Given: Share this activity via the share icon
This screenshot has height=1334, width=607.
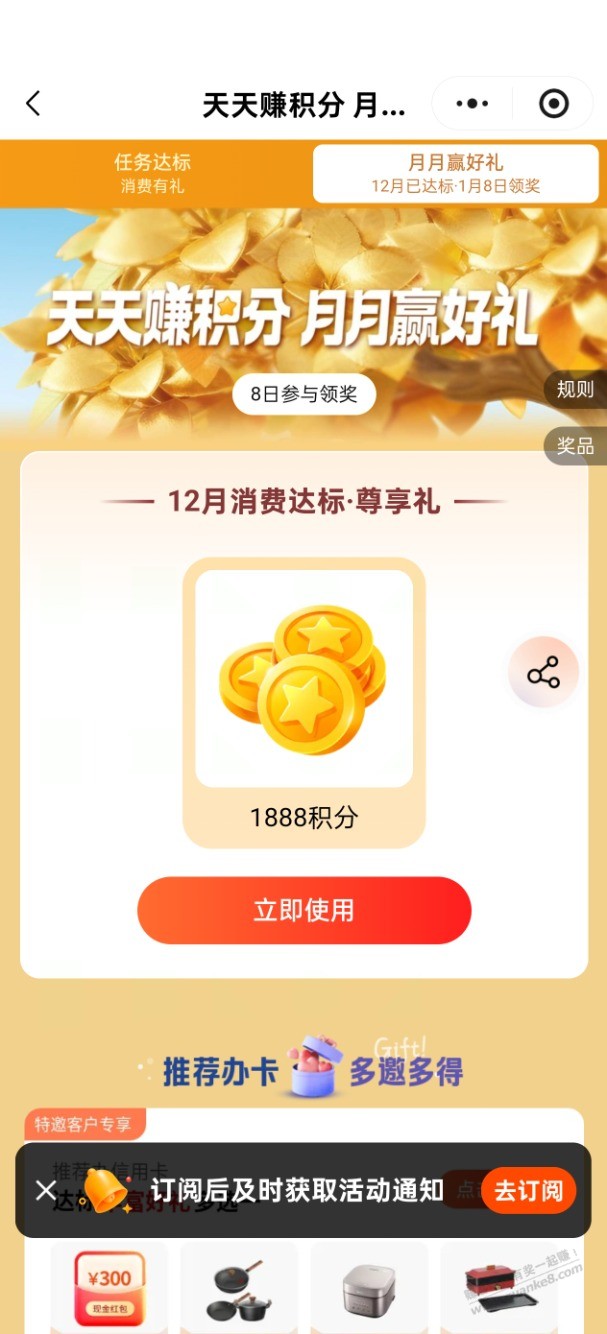Looking at the screenshot, I should 543,673.
